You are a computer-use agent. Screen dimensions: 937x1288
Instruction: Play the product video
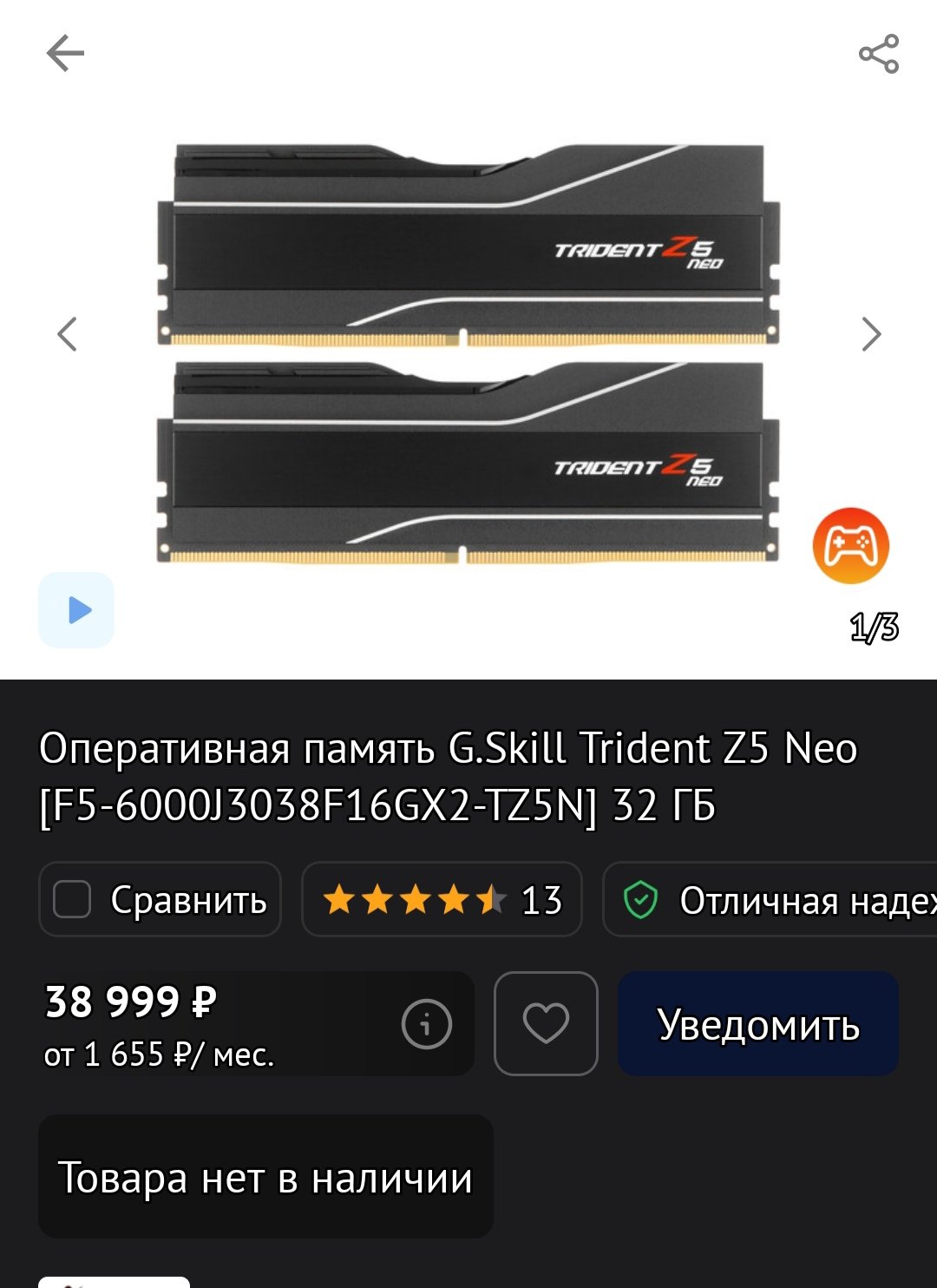77,610
